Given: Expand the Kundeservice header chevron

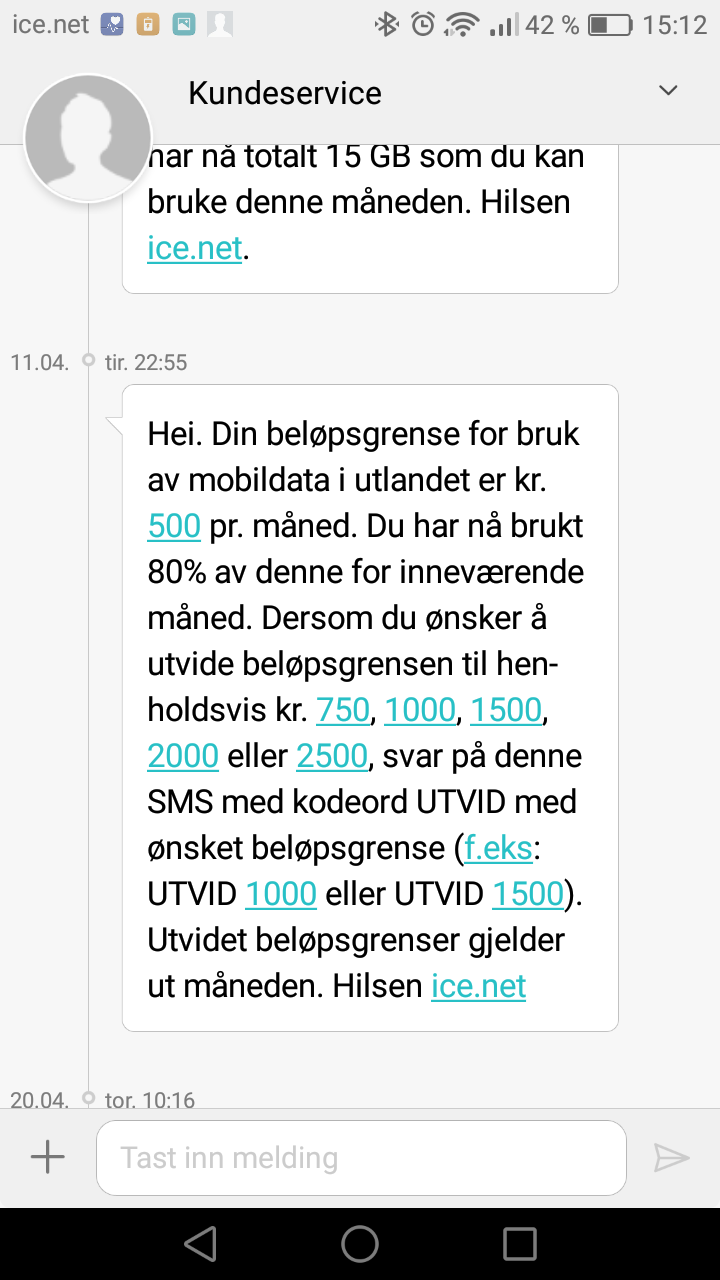Looking at the screenshot, I should [x=668, y=91].
